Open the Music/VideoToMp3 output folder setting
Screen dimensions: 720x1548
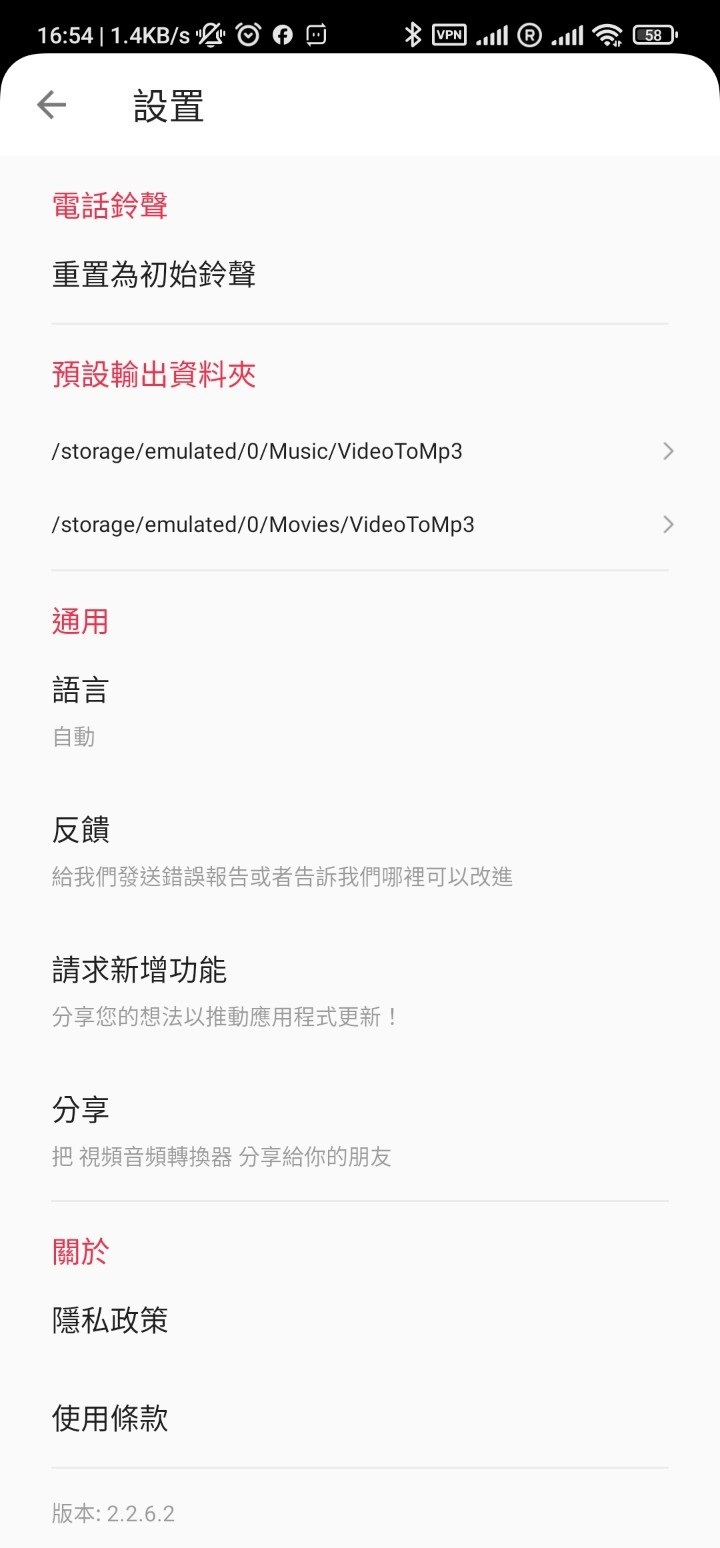point(360,451)
